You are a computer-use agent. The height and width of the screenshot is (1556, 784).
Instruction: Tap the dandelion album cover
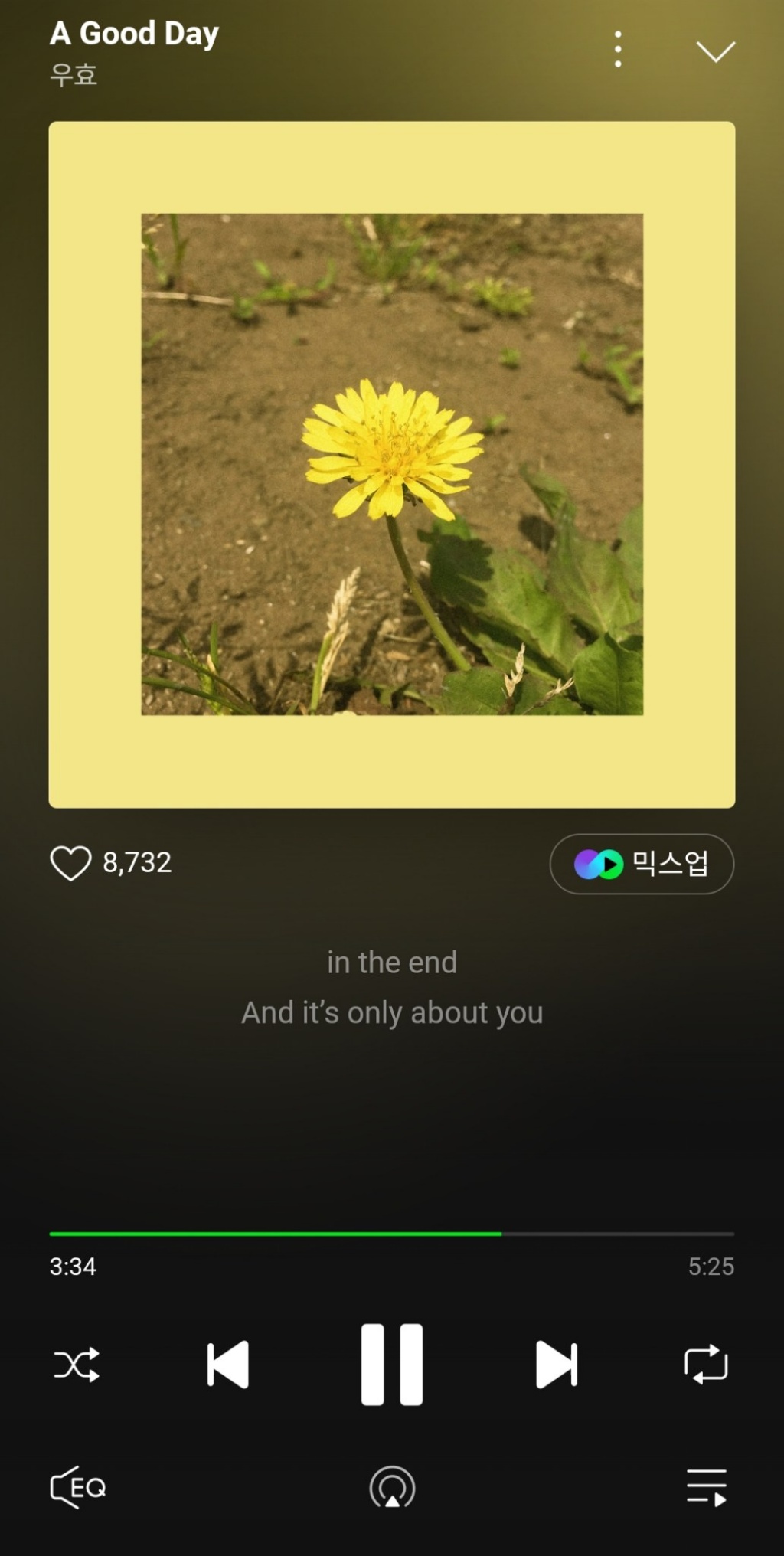pyautogui.click(x=392, y=464)
